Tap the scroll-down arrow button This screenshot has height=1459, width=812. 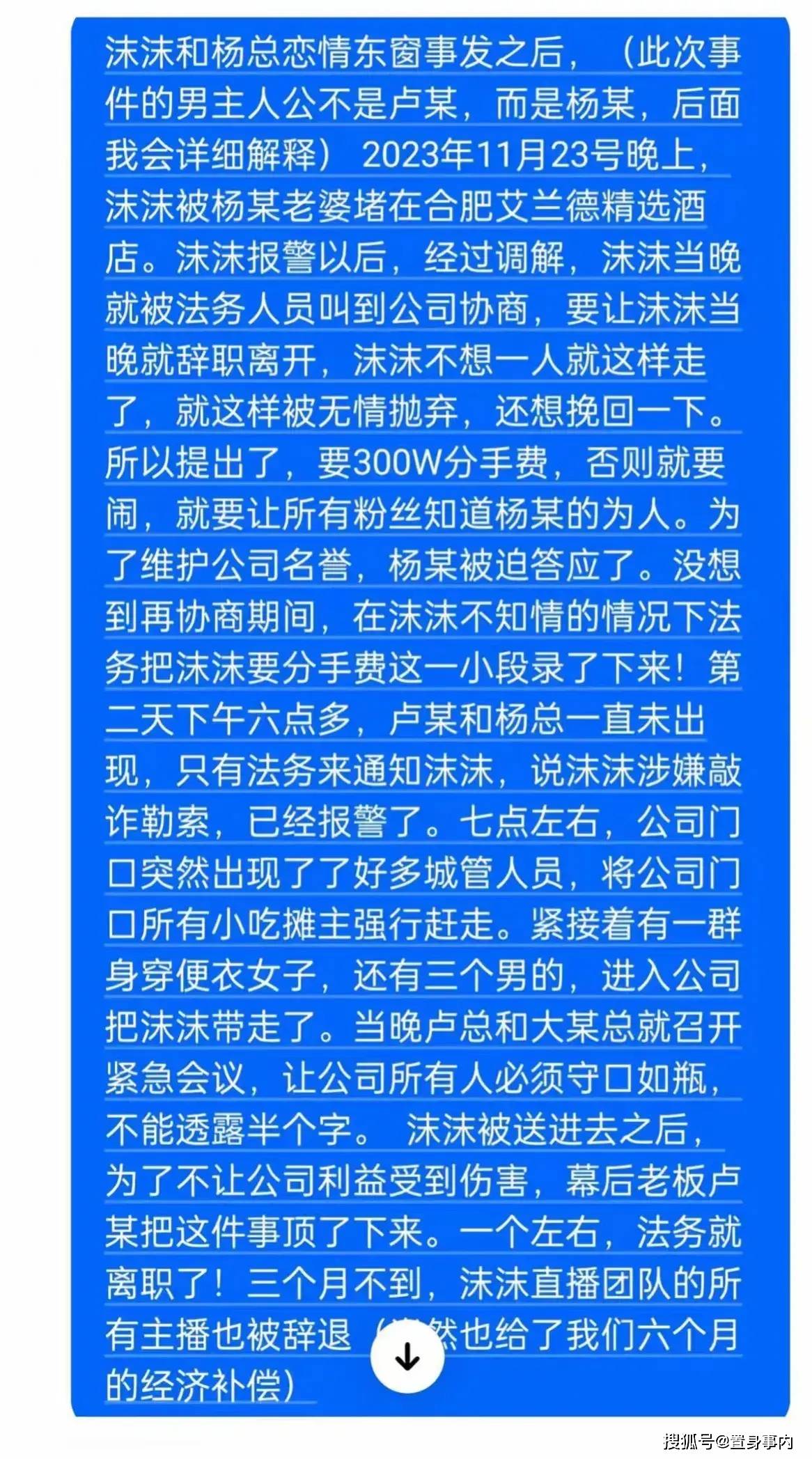pyautogui.click(x=407, y=1356)
